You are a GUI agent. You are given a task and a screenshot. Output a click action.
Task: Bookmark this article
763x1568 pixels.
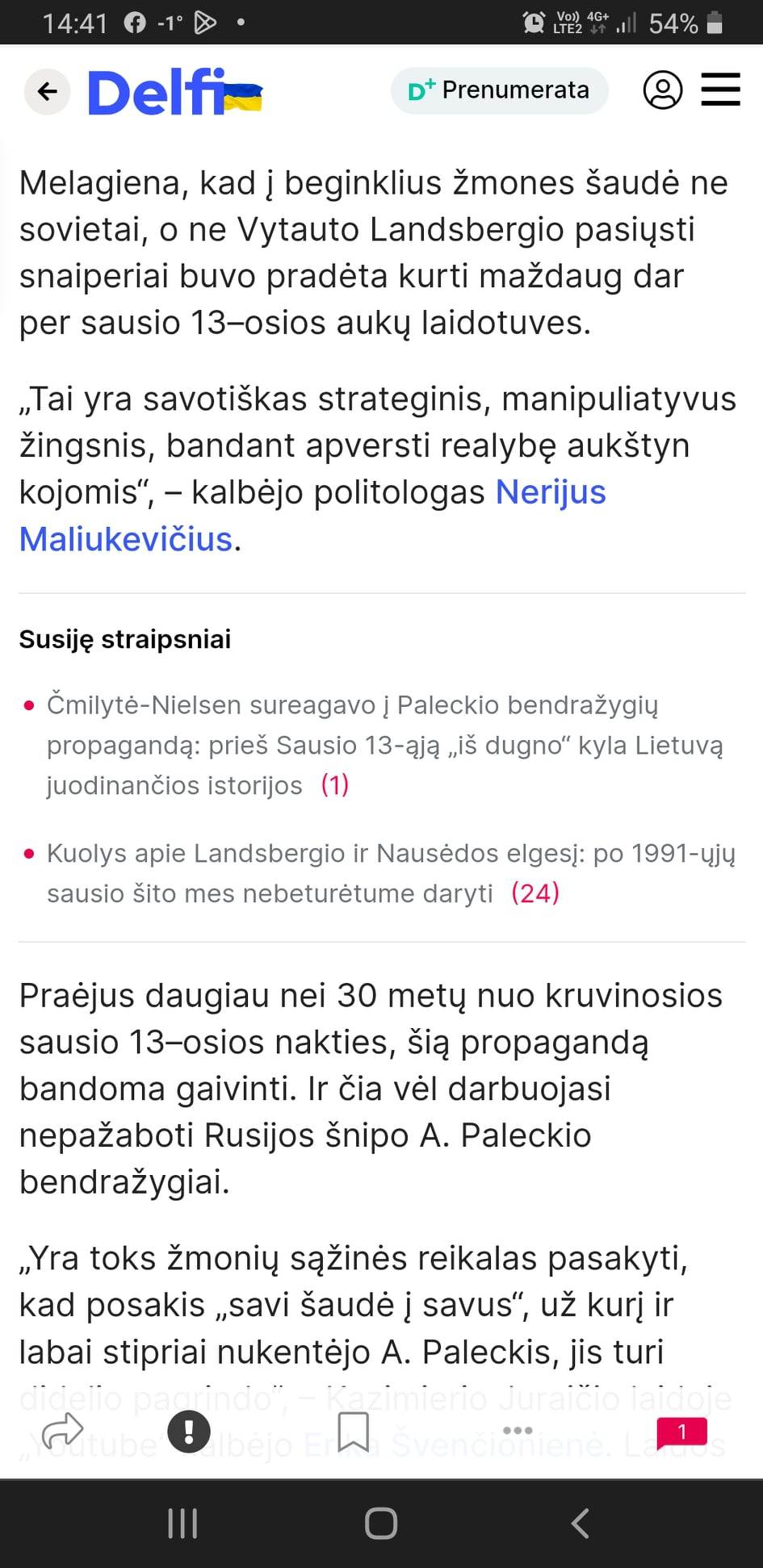(x=353, y=1432)
